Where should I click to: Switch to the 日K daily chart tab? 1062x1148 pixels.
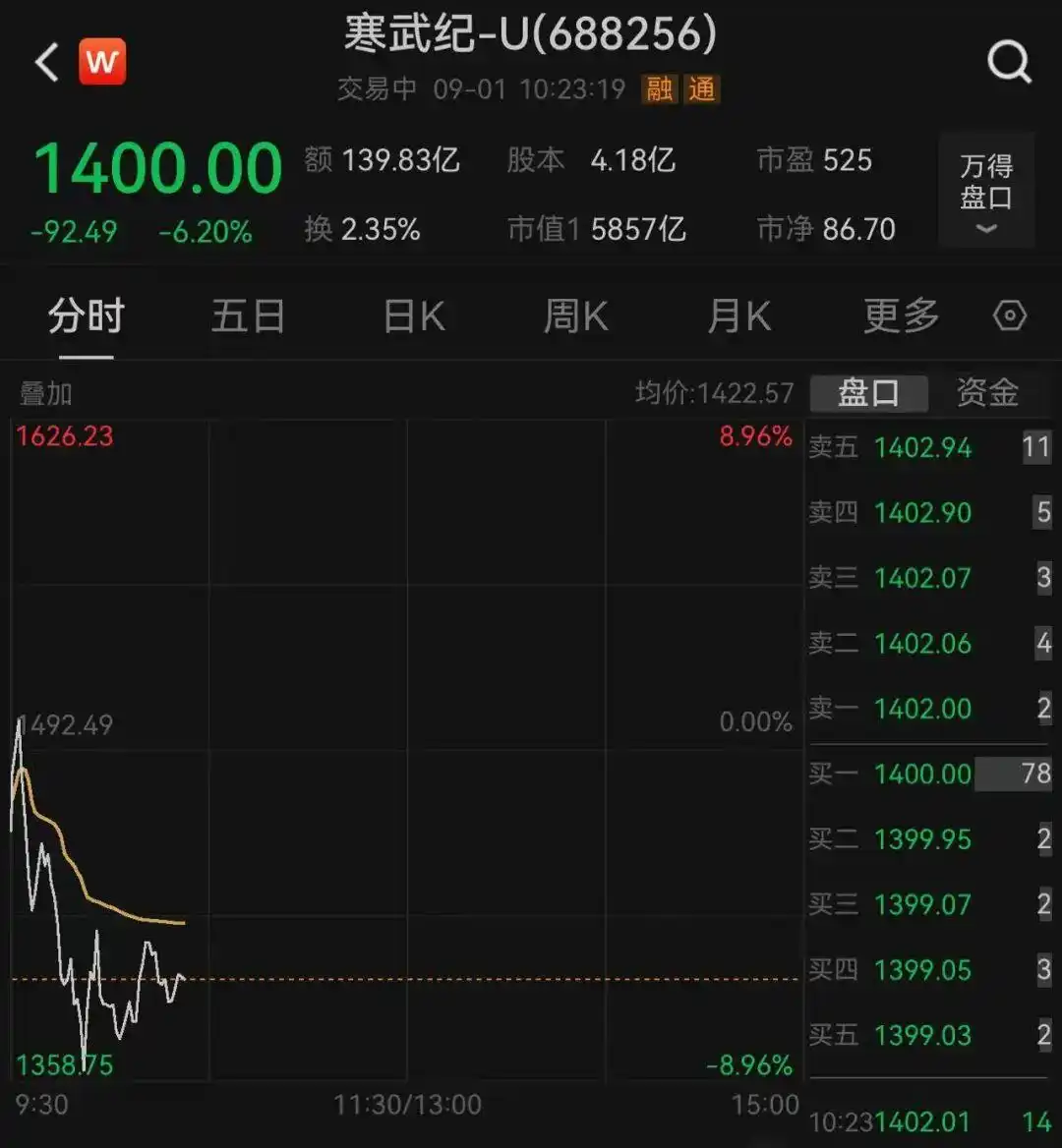pyautogui.click(x=413, y=316)
